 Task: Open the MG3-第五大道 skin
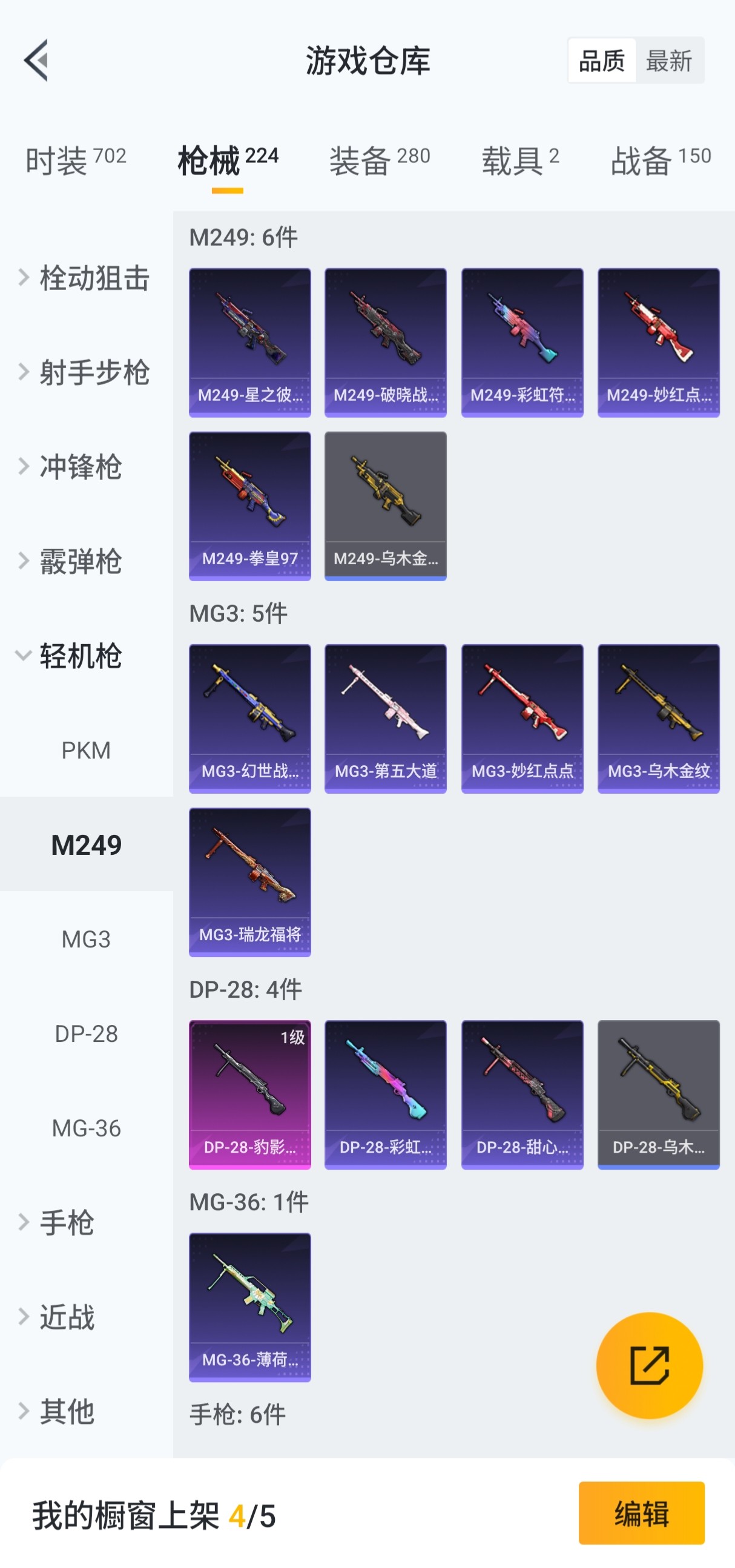point(386,718)
